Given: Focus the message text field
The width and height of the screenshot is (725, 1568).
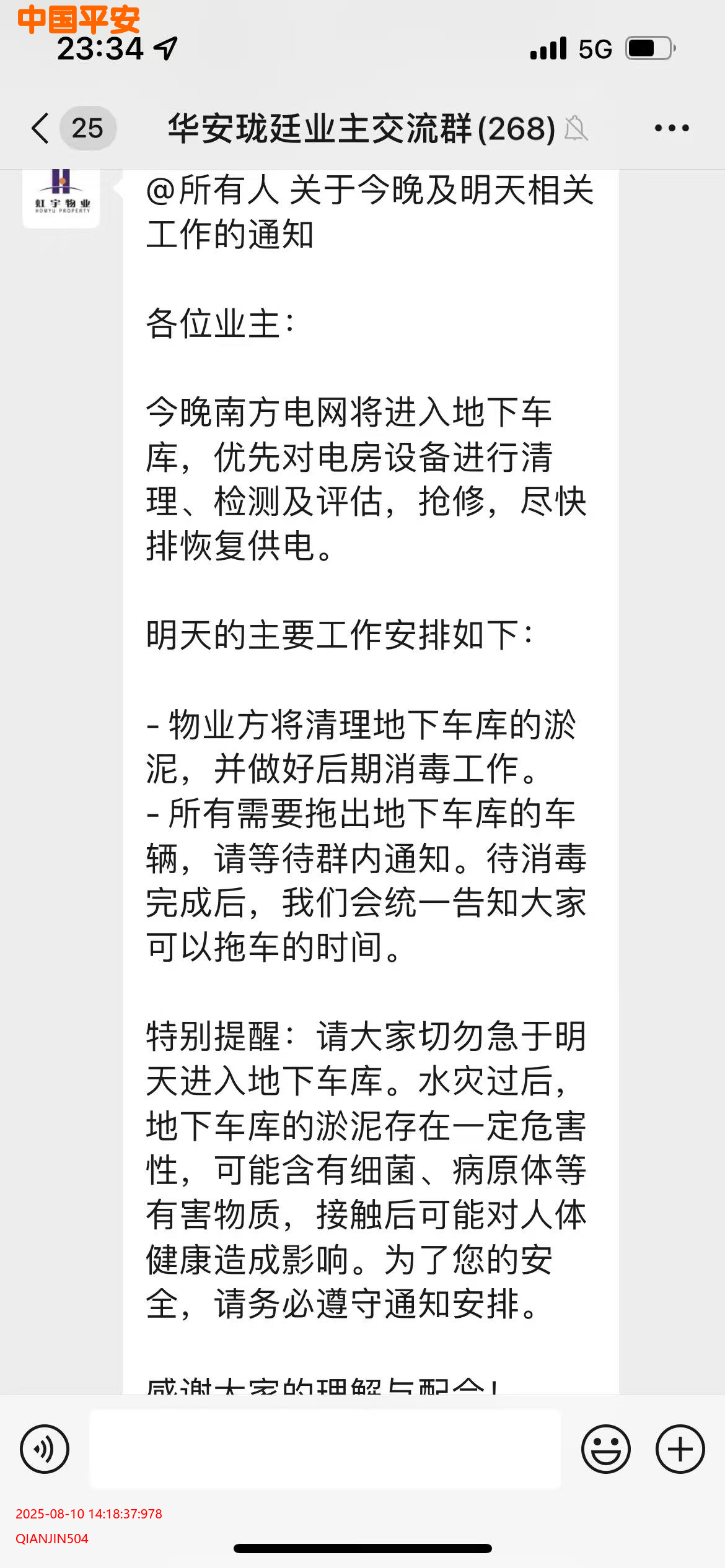Looking at the screenshot, I should tap(325, 1448).
